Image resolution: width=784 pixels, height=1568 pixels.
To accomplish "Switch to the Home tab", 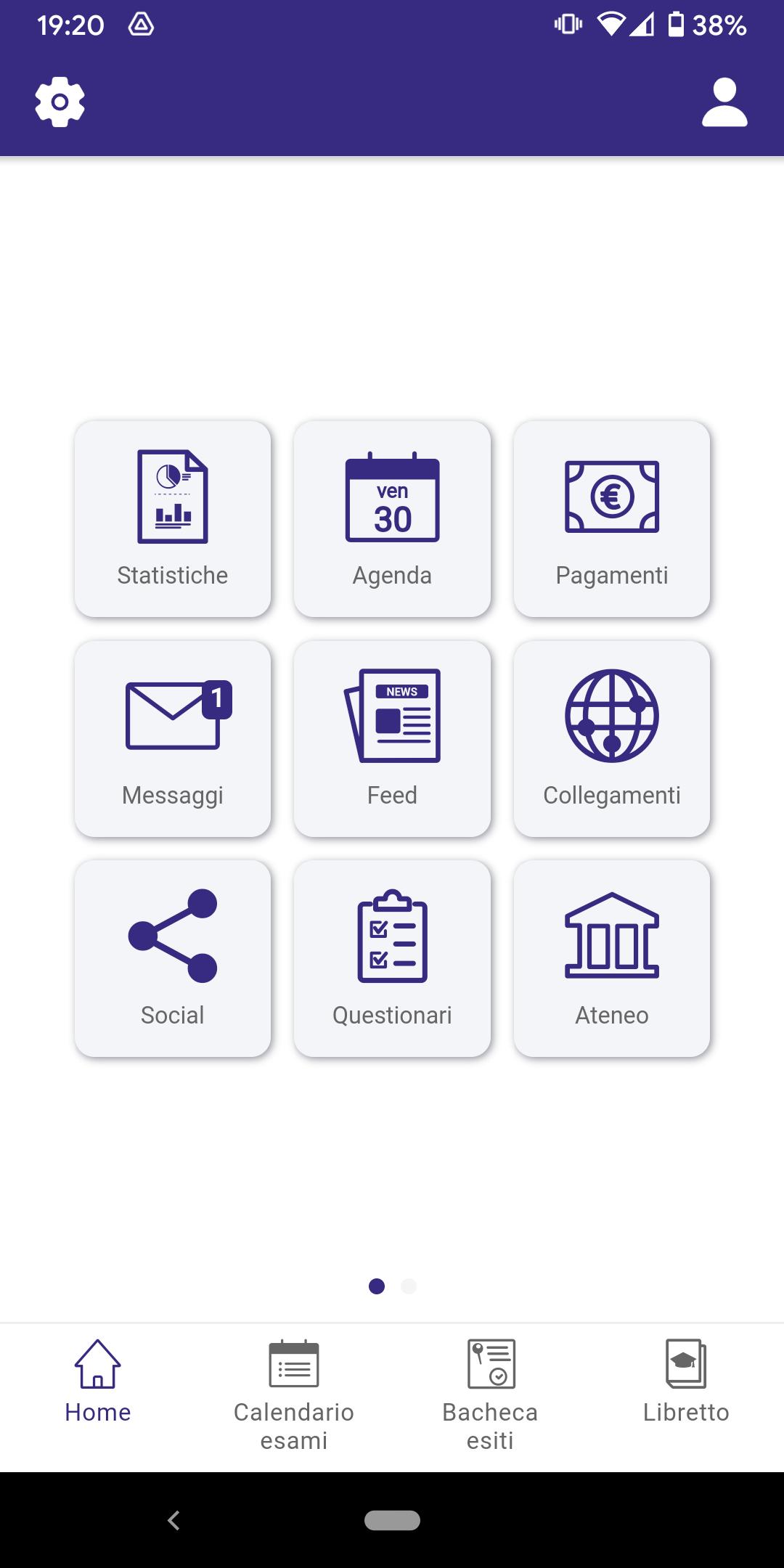I will 98,1383.
